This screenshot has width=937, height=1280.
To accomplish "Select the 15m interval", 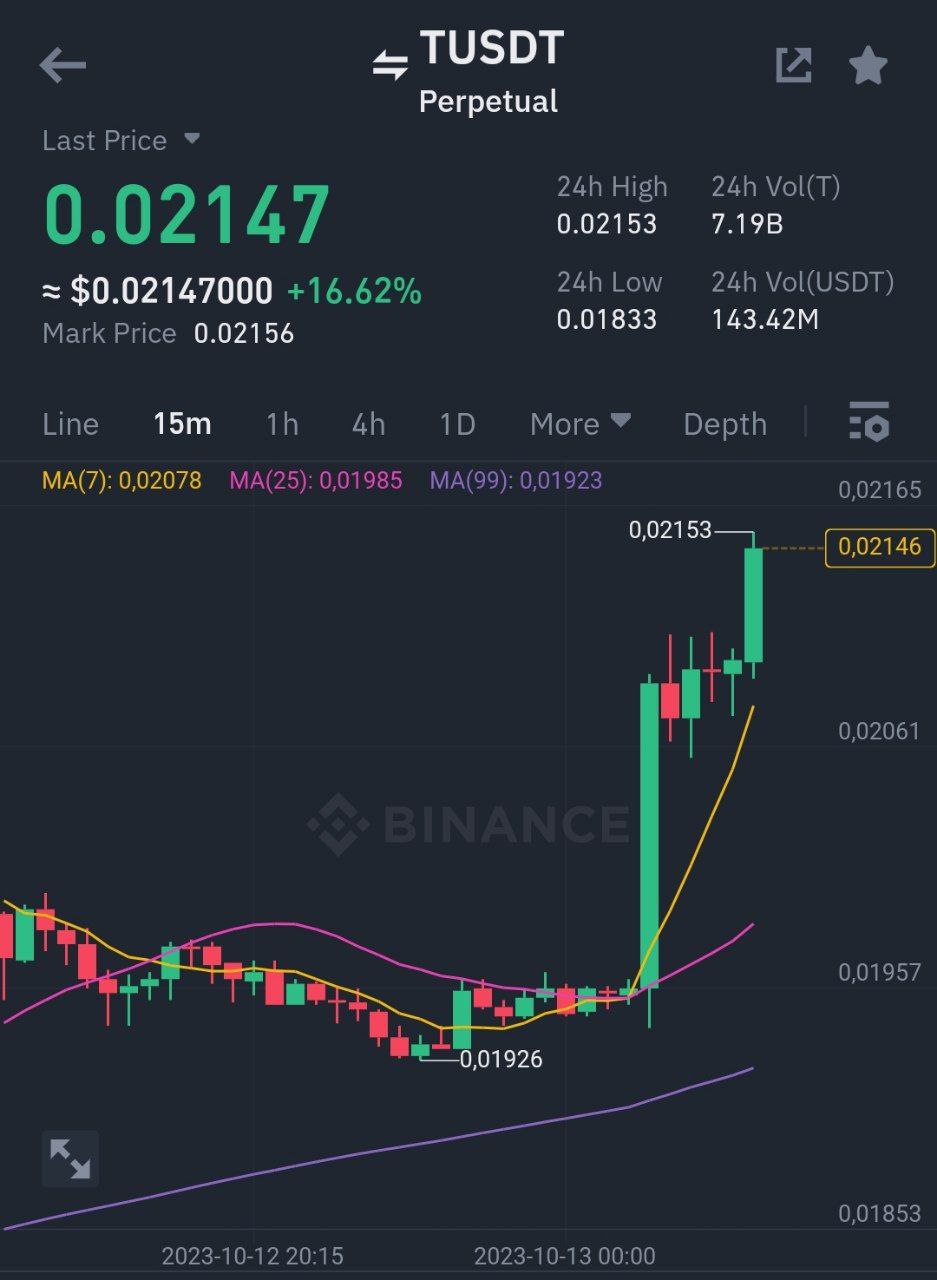I will [182, 424].
